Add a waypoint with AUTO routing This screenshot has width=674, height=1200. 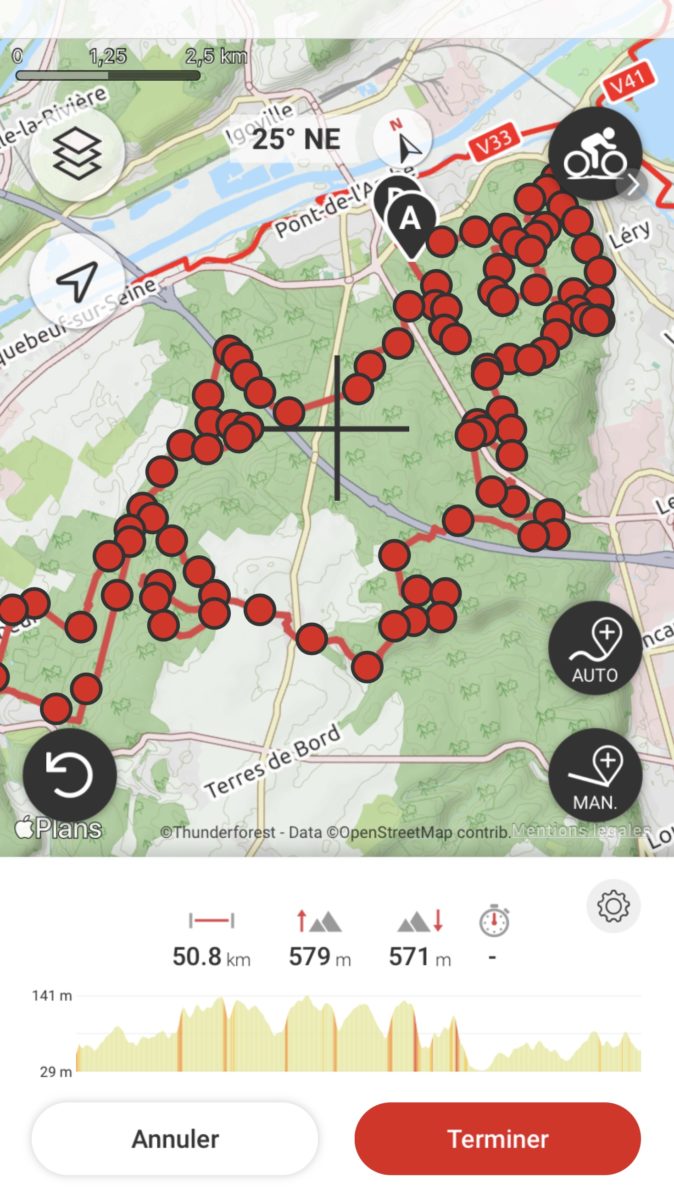click(x=595, y=648)
